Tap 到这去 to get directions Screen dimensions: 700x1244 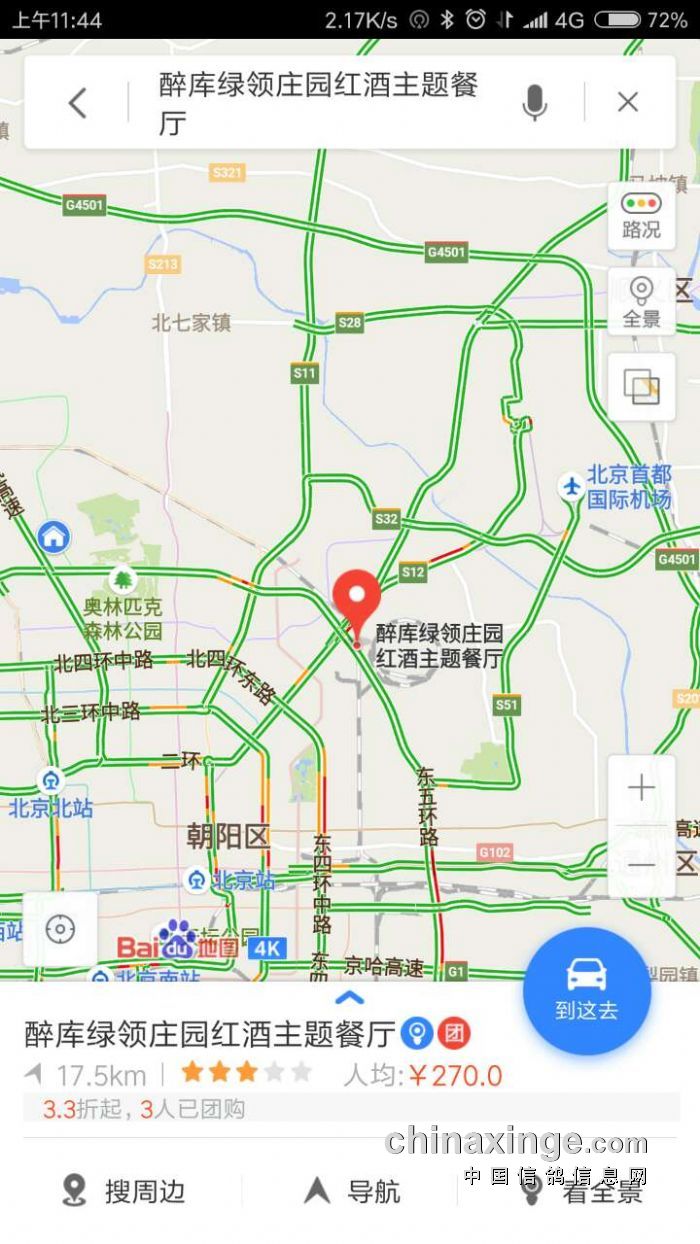click(x=587, y=990)
